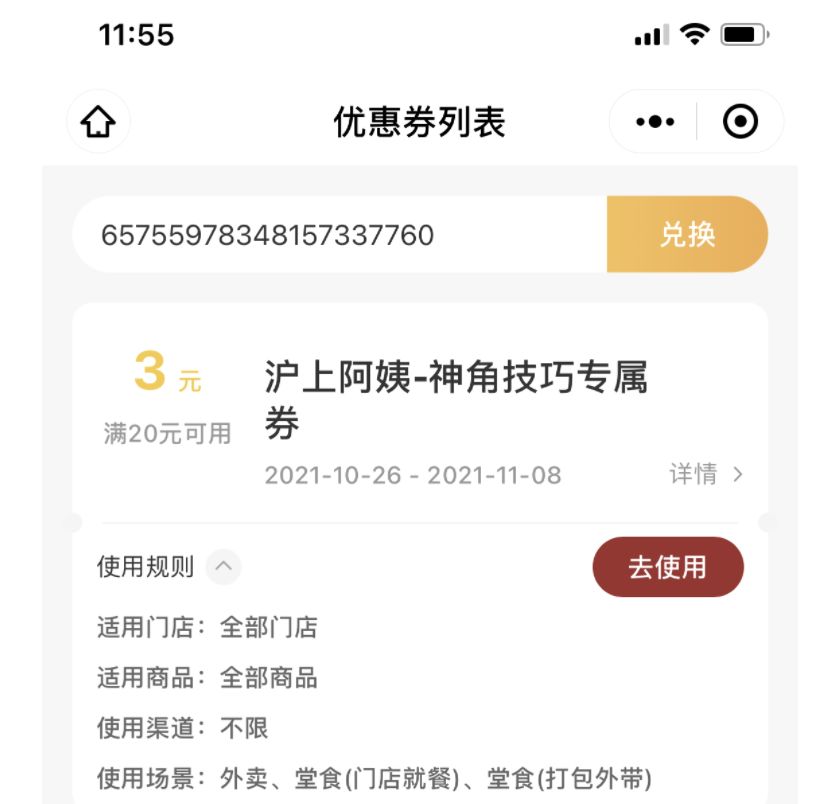Viewport: 838px width, 804px height.
Task: Redeem the code with the 兑换 button
Action: [x=687, y=235]
